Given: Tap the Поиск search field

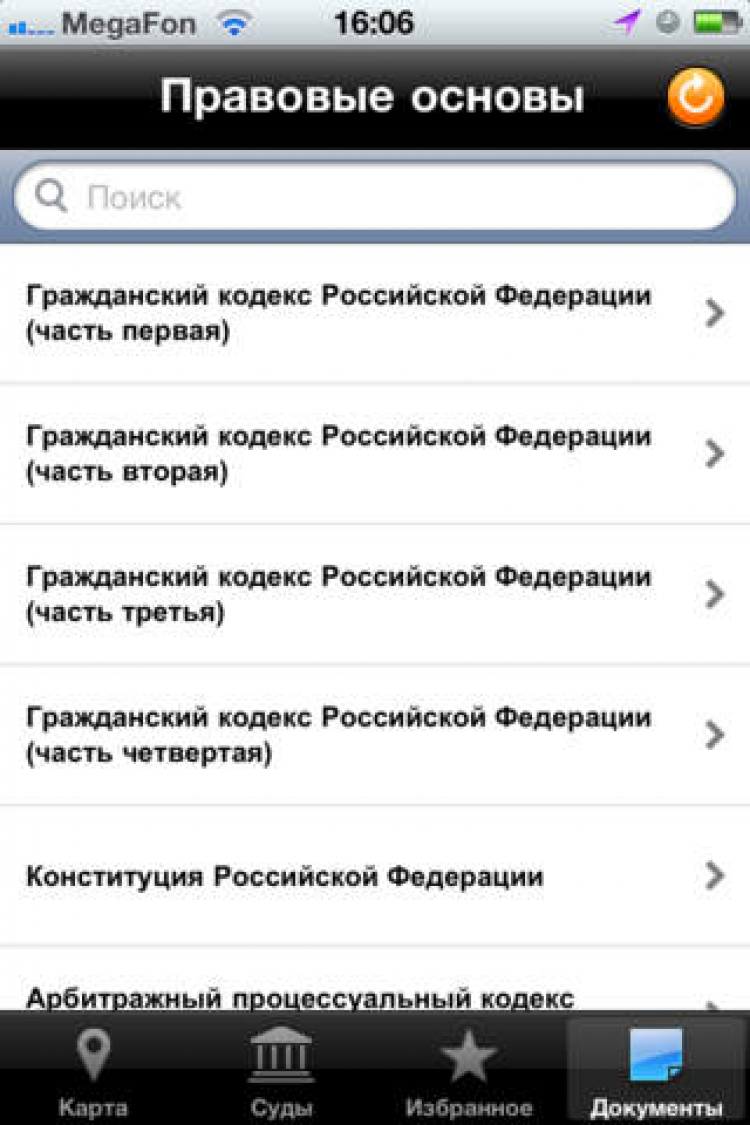Looking at the screenshot, I should coord(375,196).
